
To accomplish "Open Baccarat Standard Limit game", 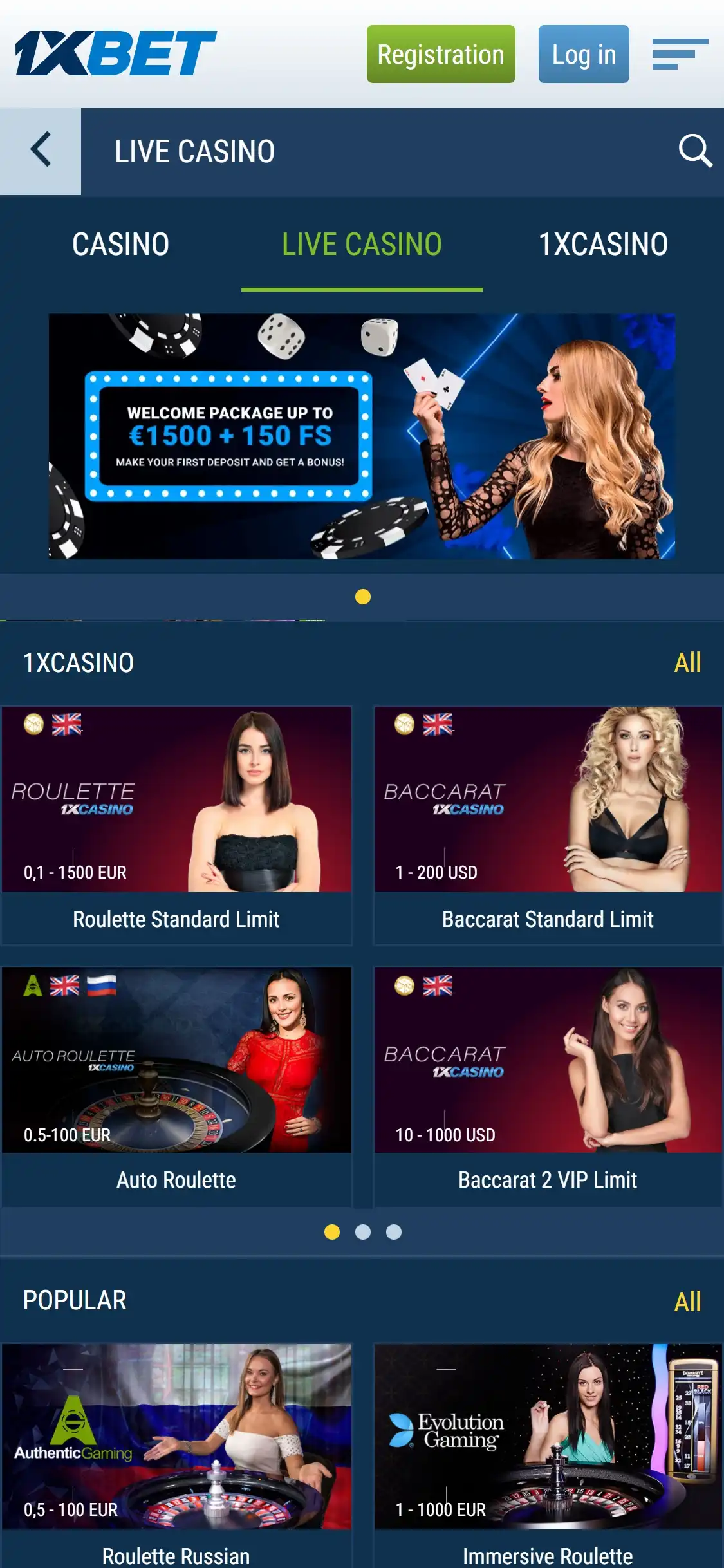I will [x=548, y=824].
